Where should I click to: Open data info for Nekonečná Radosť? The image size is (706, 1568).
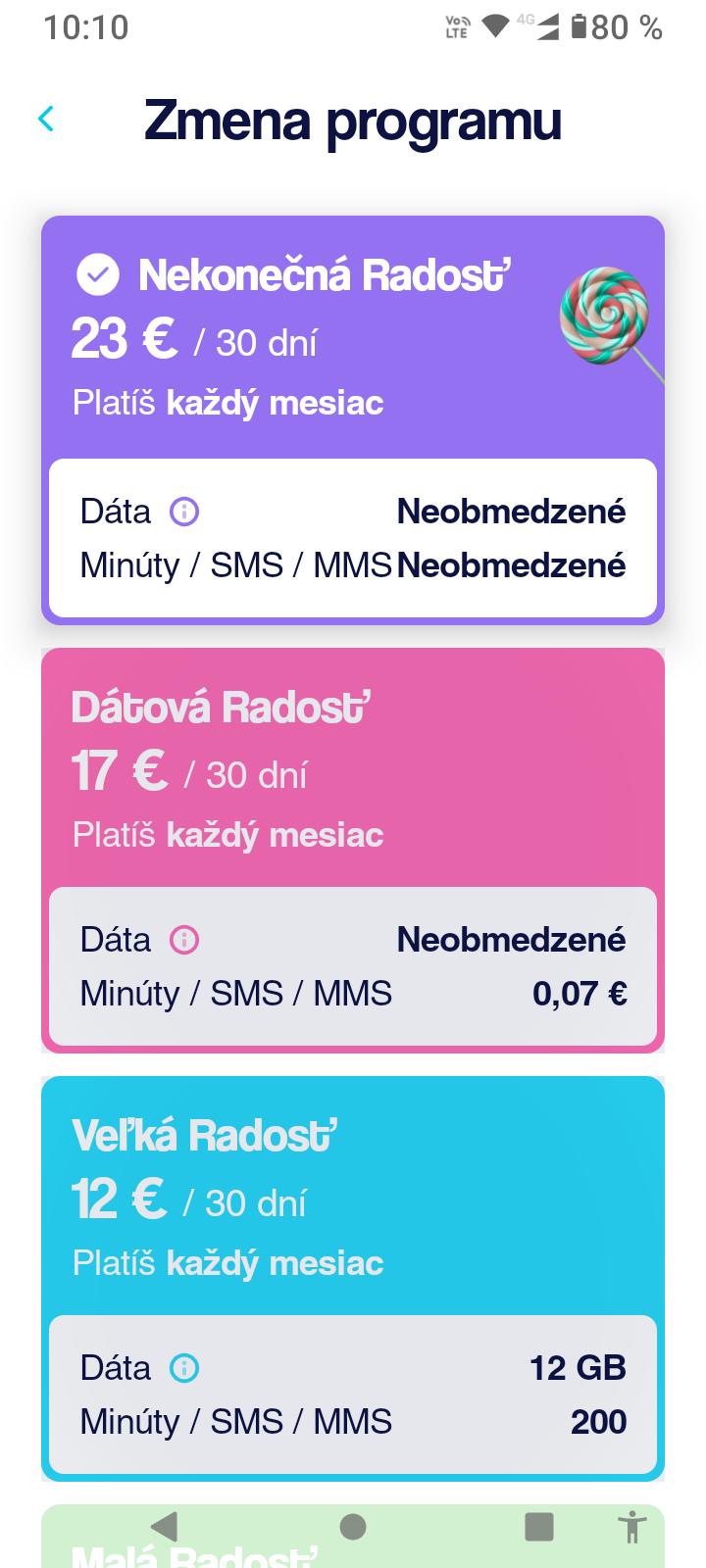[184, 512]
